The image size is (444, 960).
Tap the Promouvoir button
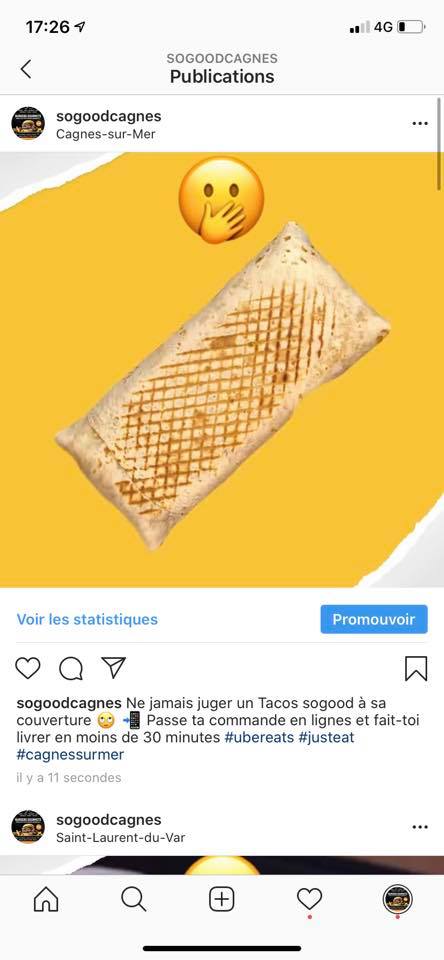click(x=374, y=619)
